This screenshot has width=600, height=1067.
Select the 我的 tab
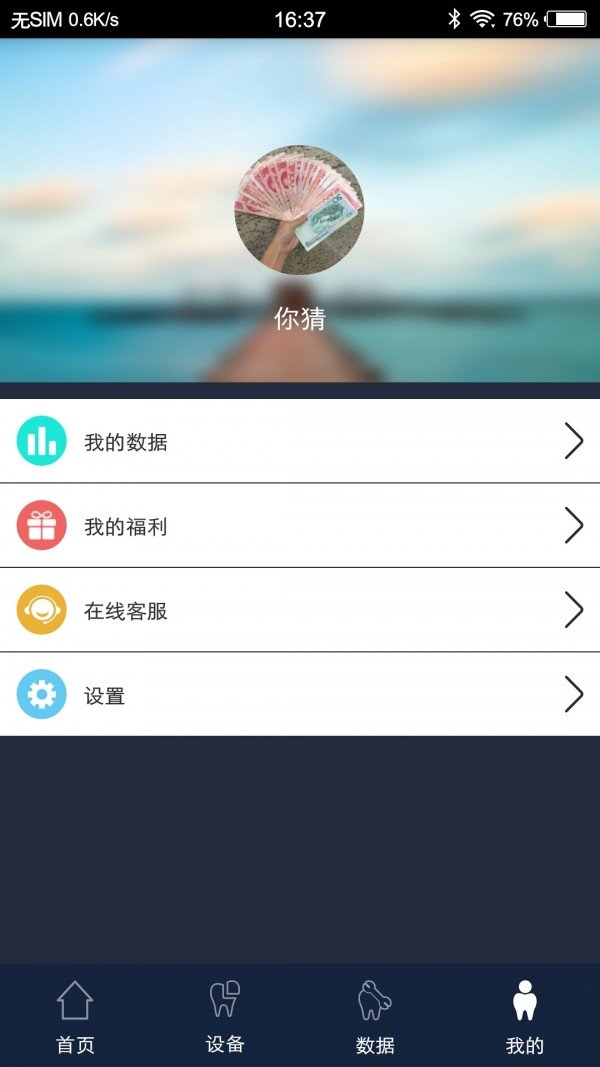tap(525, 1016)
